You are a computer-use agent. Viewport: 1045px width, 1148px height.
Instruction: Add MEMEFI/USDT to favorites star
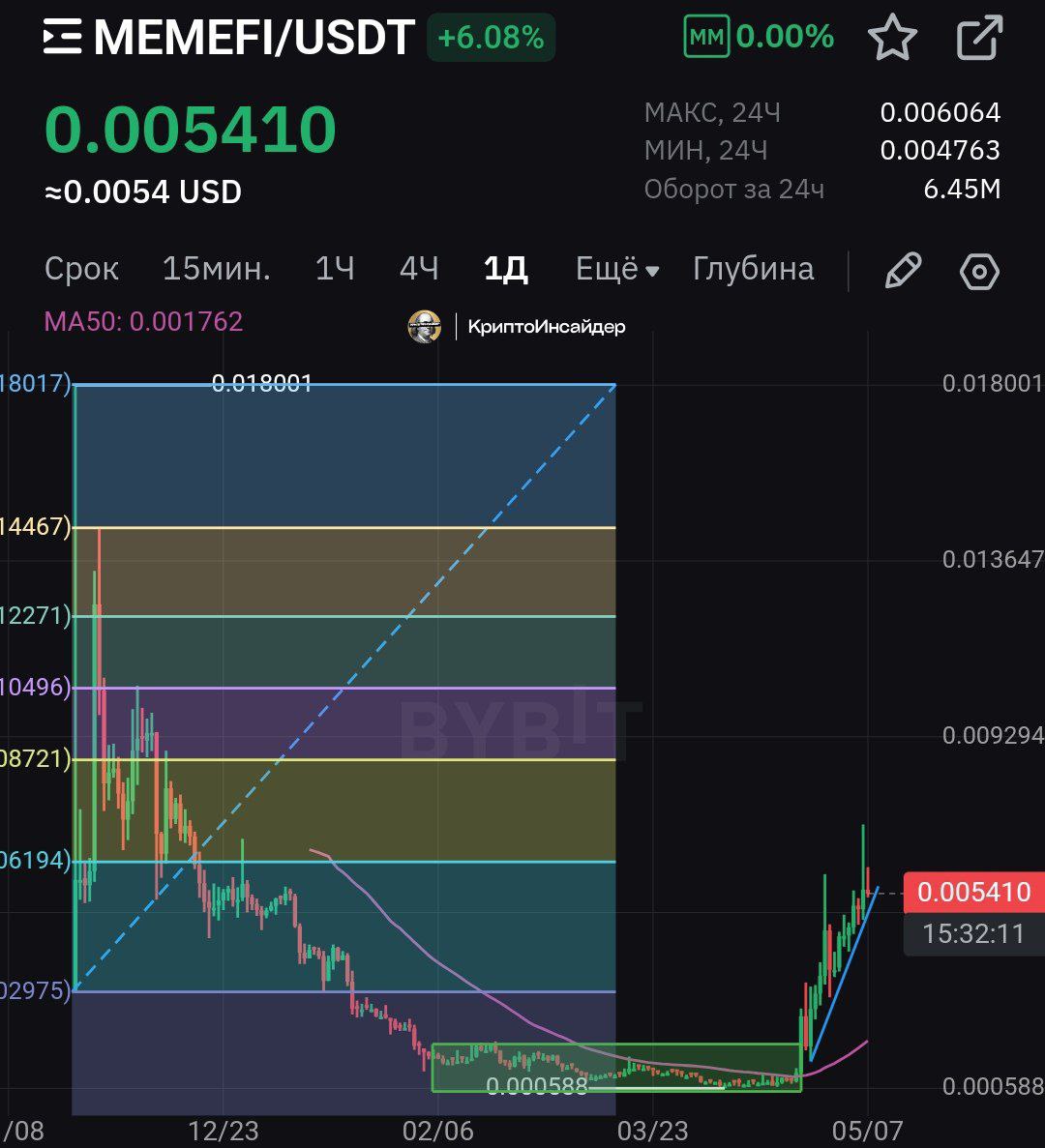[891, 39]
